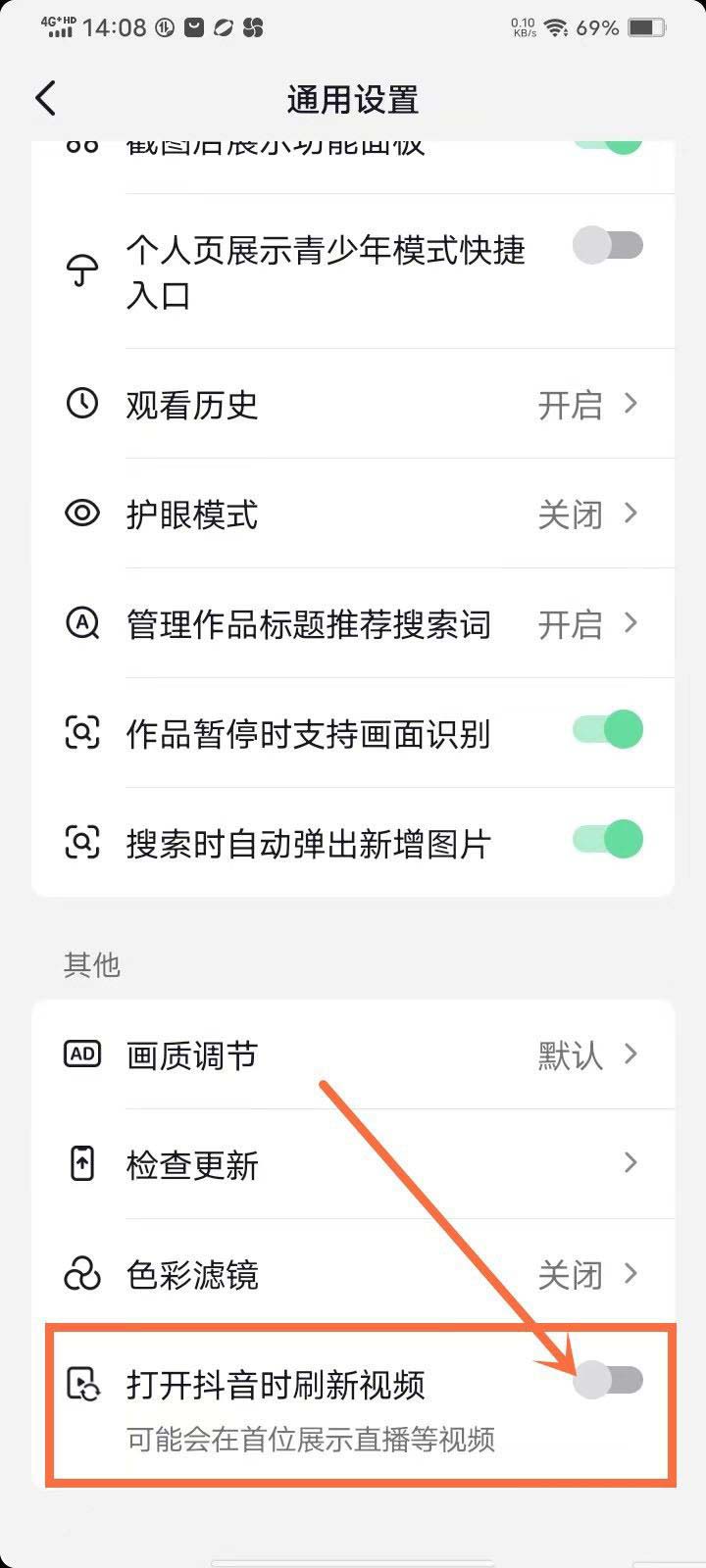Disable 搜索时自动弹出新增图片 switch

pyautogui.click(x=608, y=840)
